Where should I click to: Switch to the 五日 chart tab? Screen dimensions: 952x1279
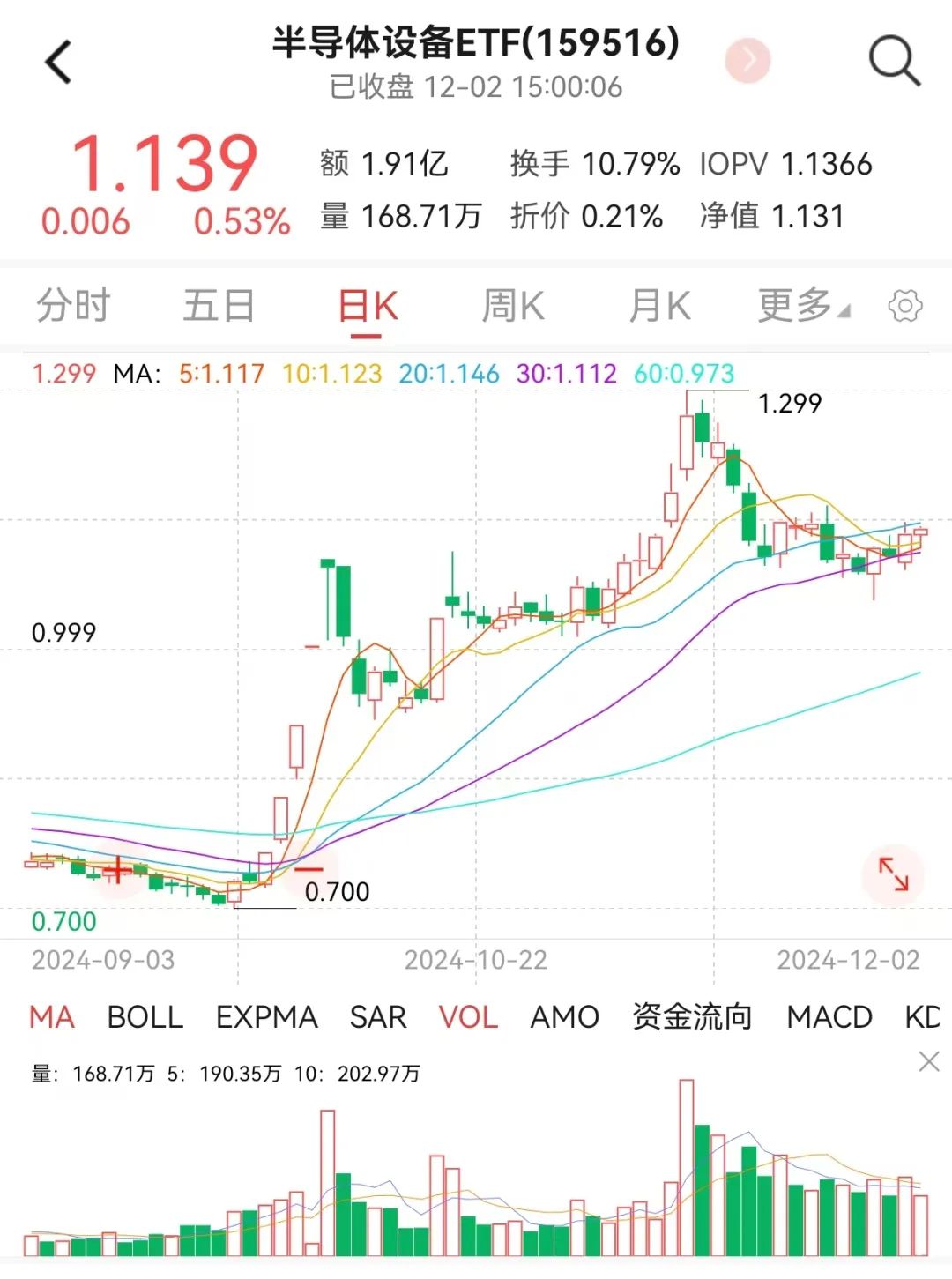219,307
